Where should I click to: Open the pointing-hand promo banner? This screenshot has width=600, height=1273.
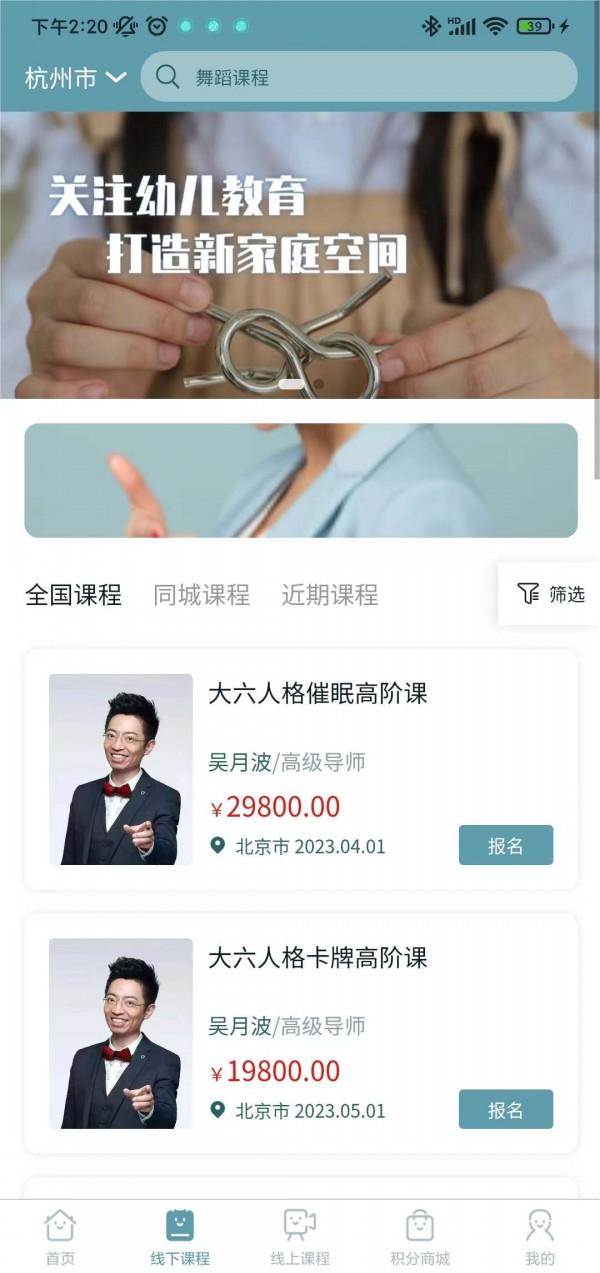301,480
